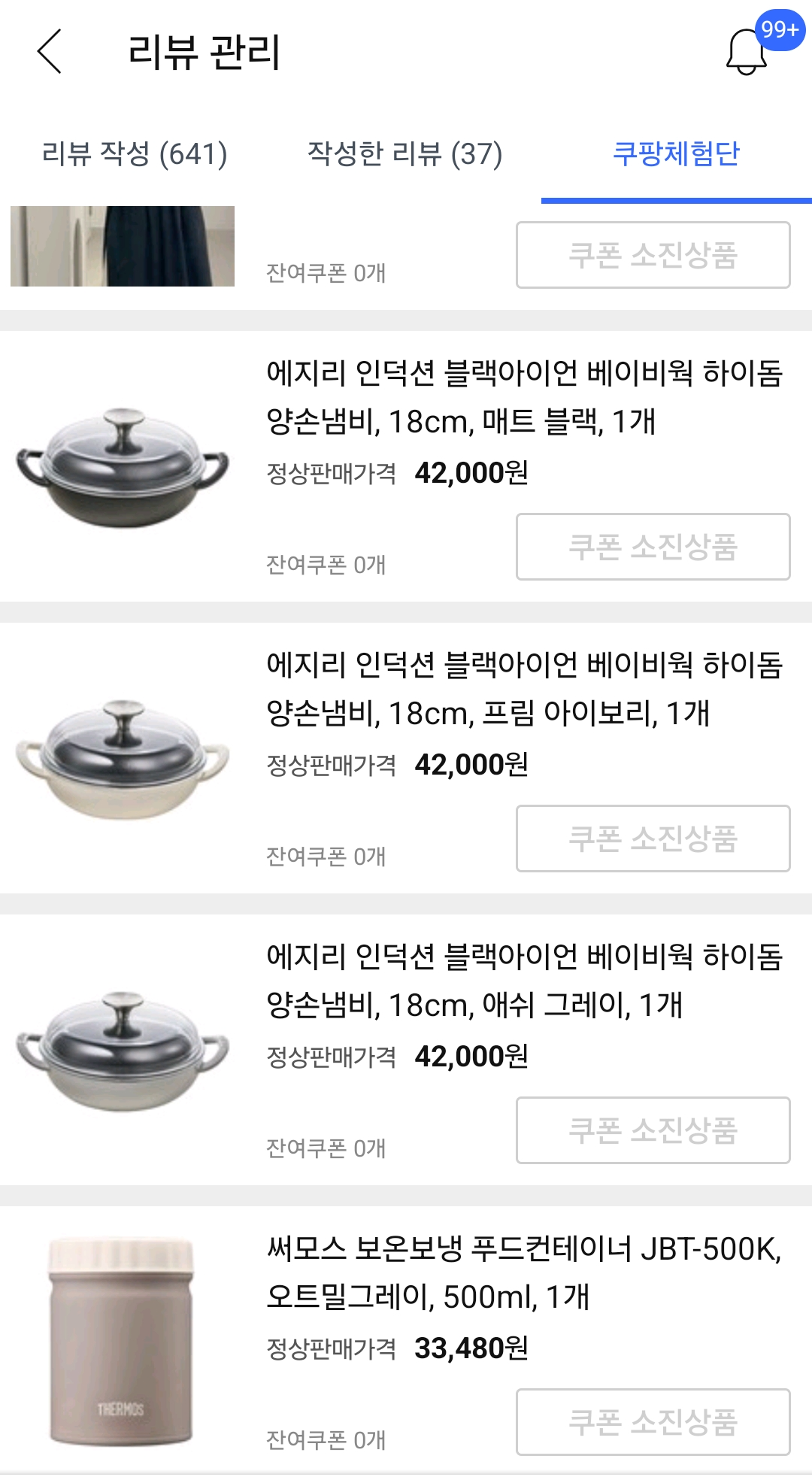Open the 매트 블랙 양손냄비 product

tap(525, 397)
